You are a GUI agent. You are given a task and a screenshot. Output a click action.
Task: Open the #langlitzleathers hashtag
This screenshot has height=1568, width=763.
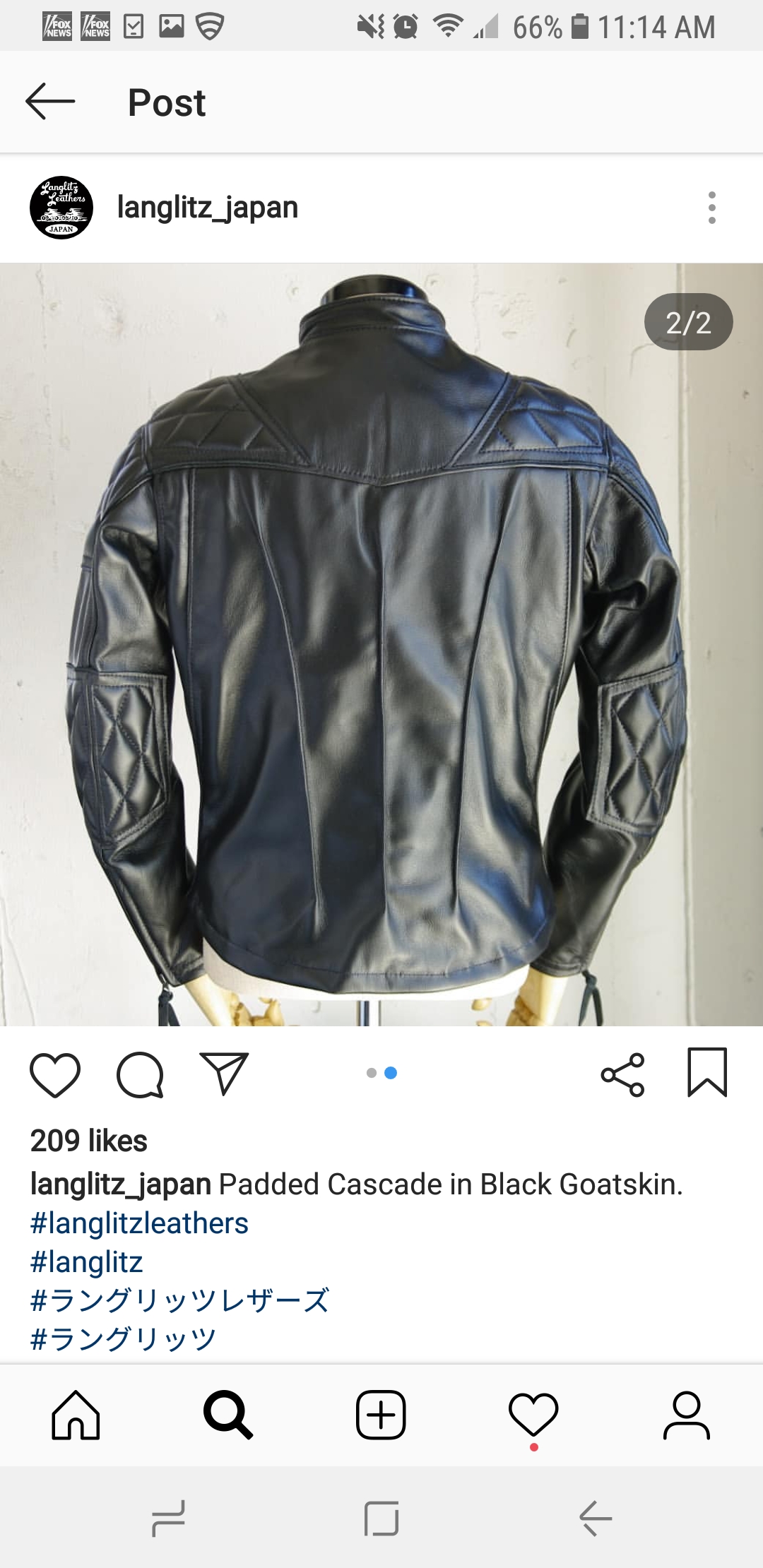click(139, 1223)
